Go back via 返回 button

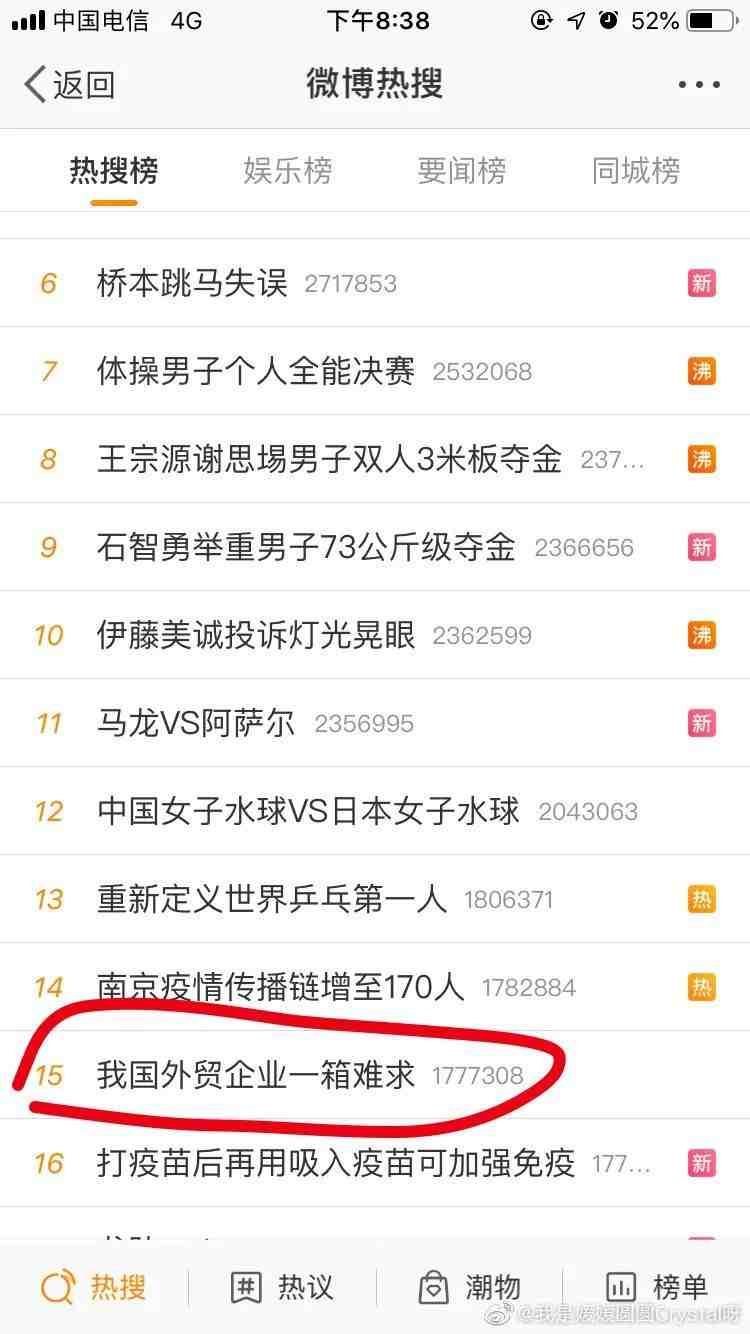pyautogui.click(x=70, y=85)
